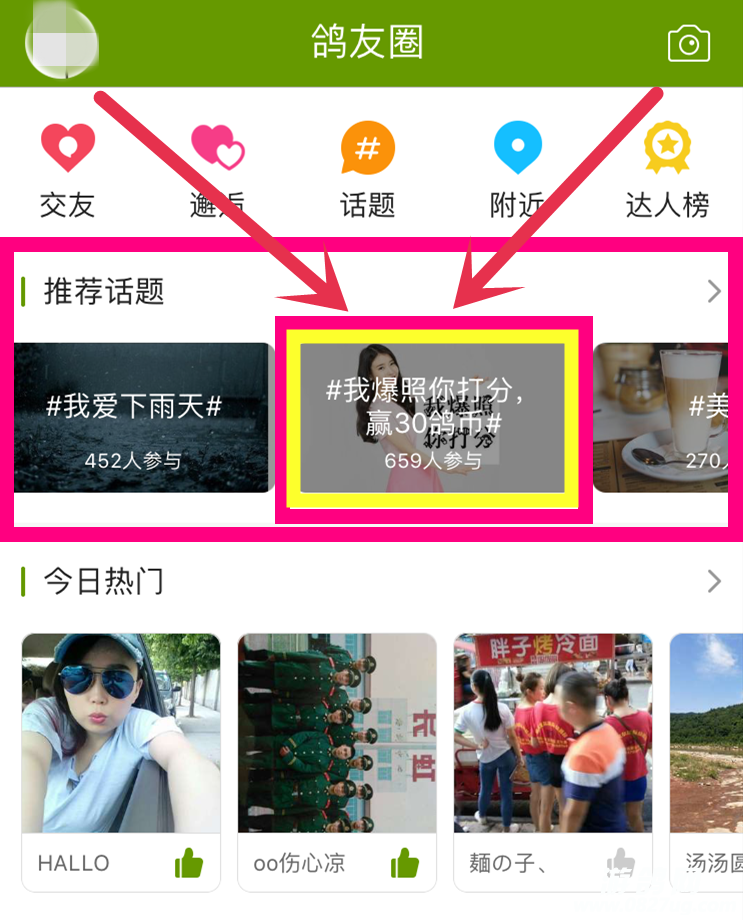Like the post by HALLO
Screen dimensions: 743x920
click(x=189, y=862)
